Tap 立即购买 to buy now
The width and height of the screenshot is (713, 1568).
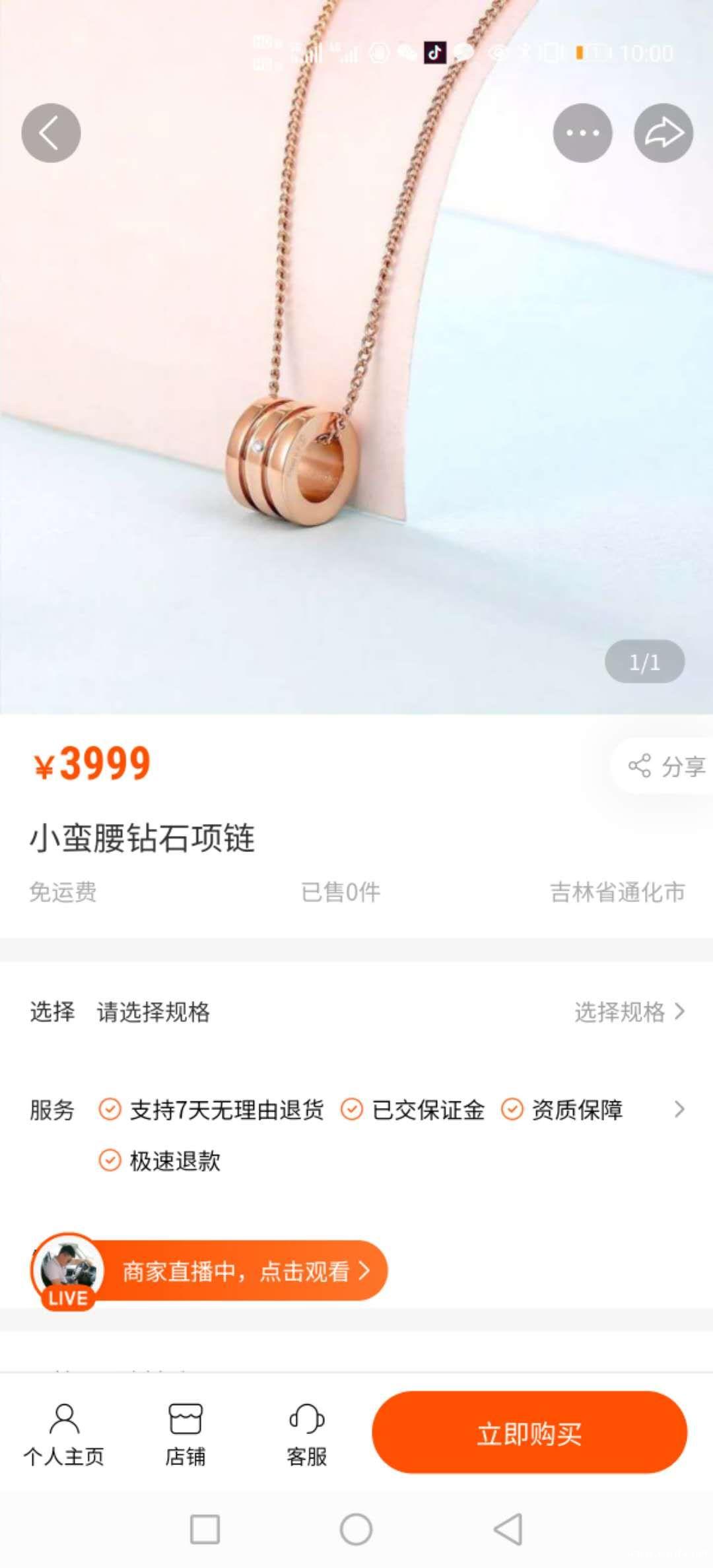click(x=529, y=1433)
